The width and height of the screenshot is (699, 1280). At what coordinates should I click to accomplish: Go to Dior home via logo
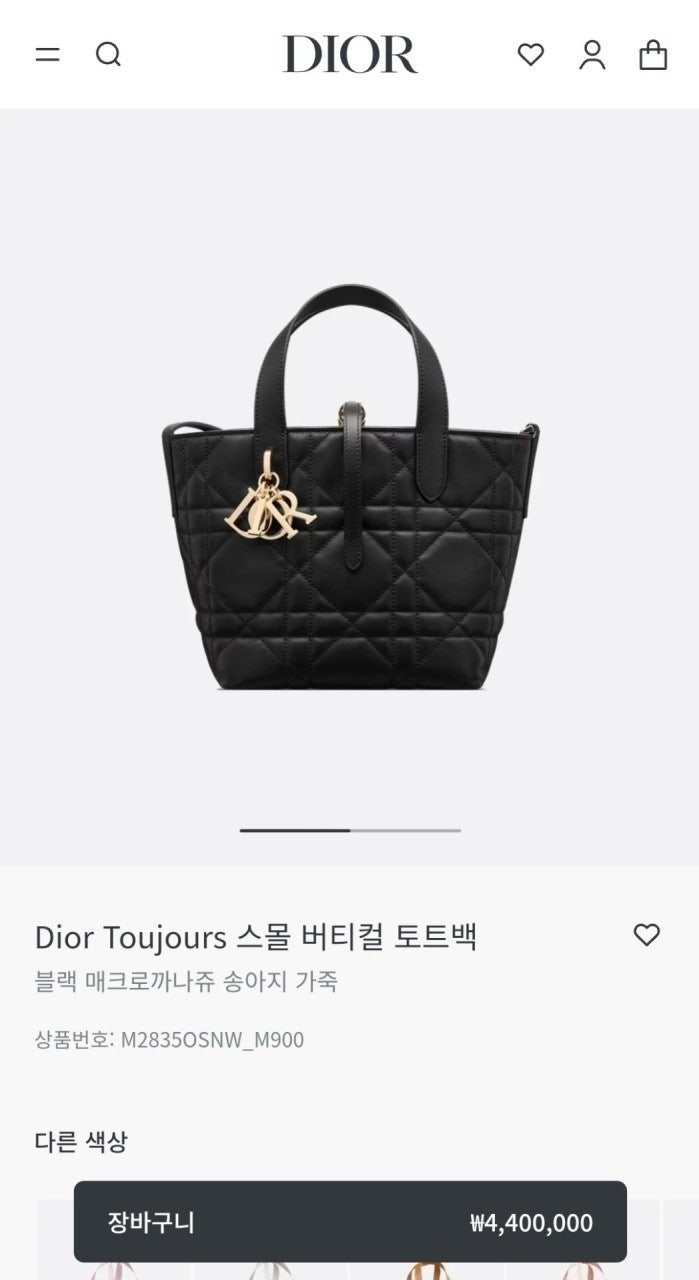click(x=350, y=54)
